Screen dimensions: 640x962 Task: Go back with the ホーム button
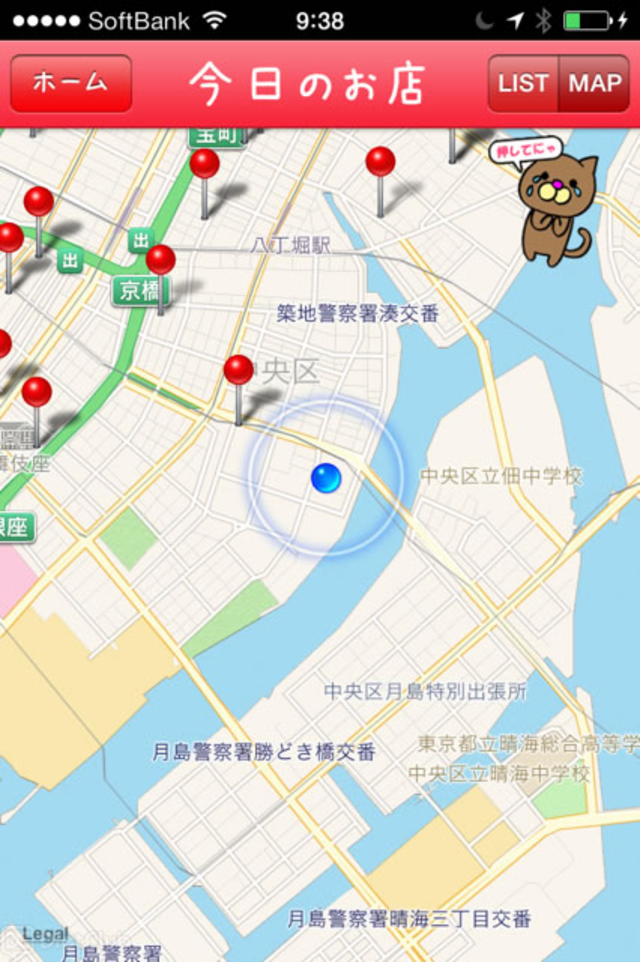pos(71,83)
